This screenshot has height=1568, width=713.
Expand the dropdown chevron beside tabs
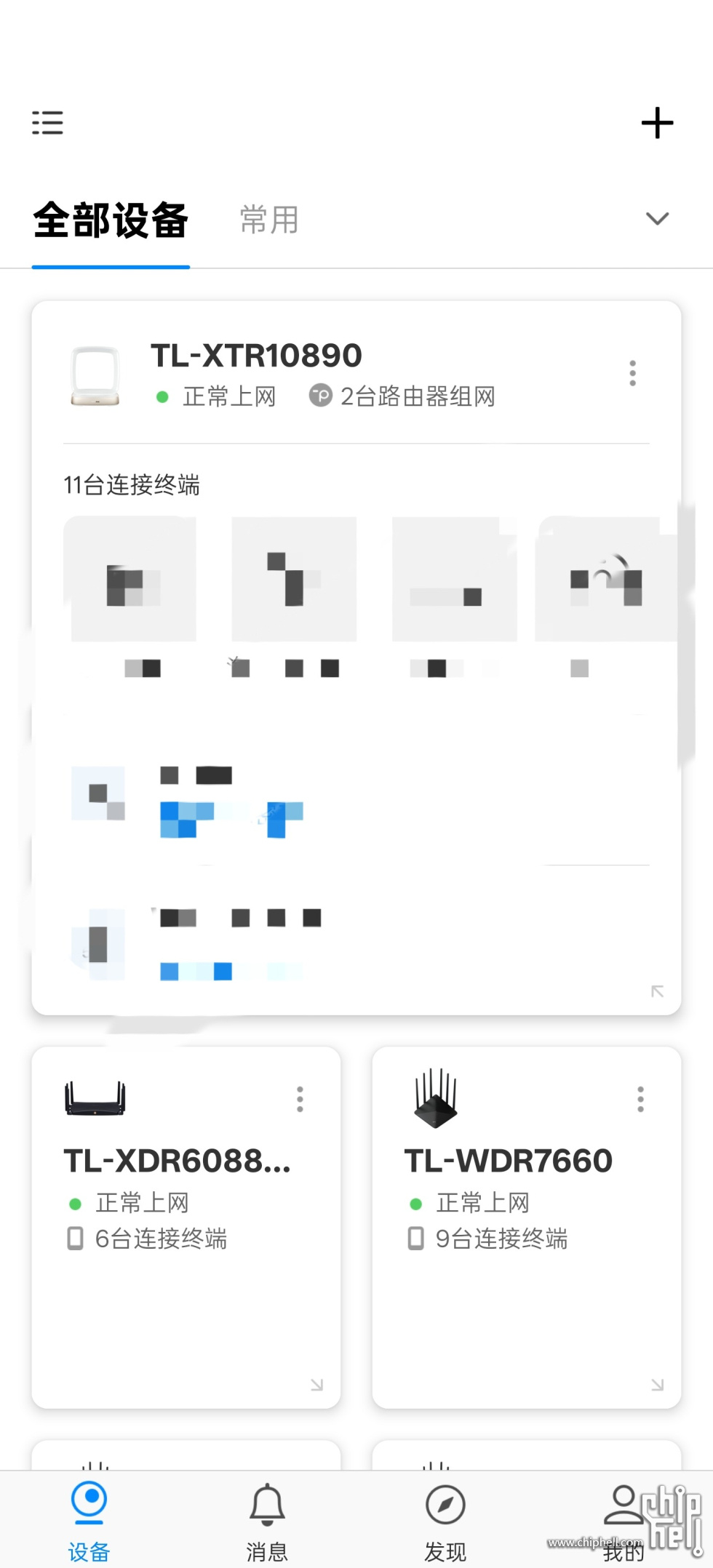657,219
